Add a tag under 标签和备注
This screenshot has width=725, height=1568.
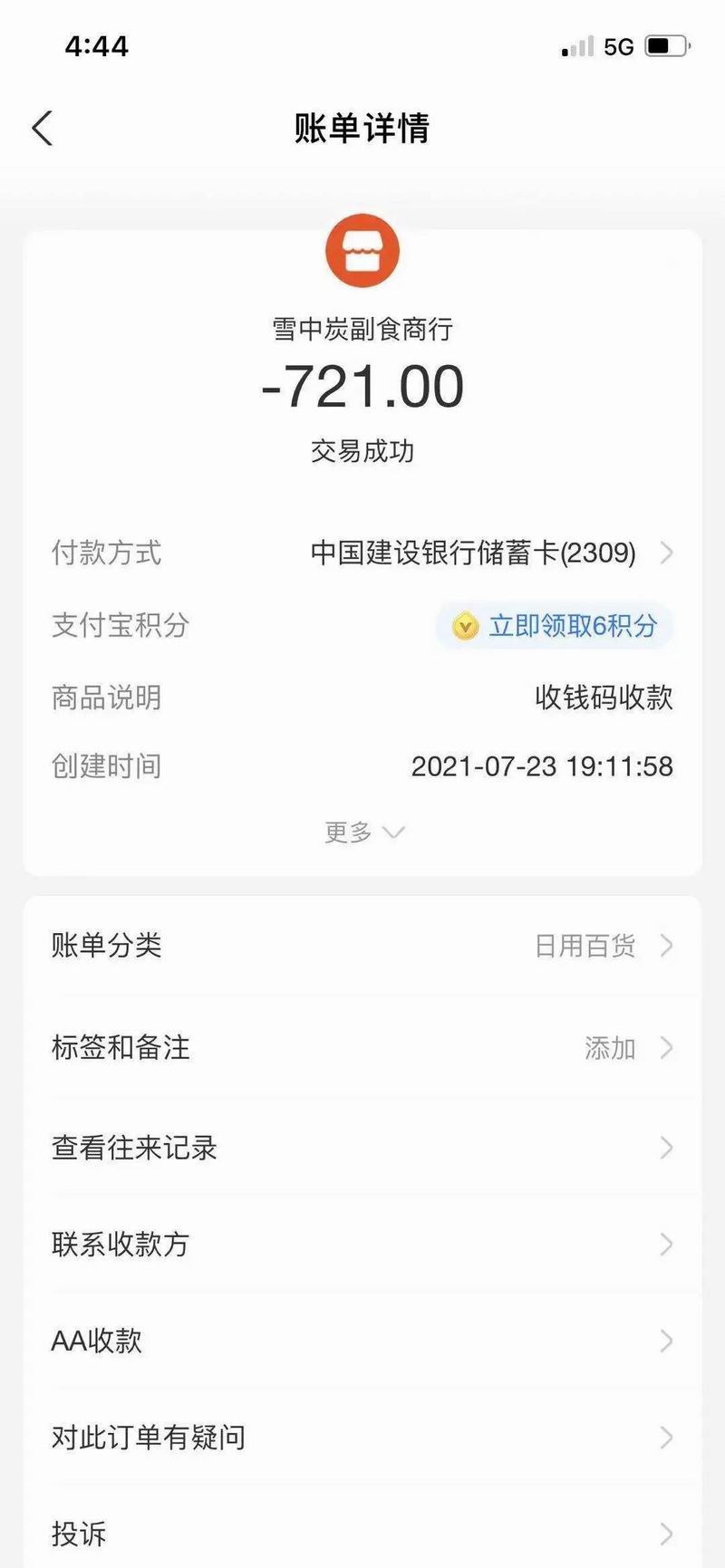(x=362, y=1048)
